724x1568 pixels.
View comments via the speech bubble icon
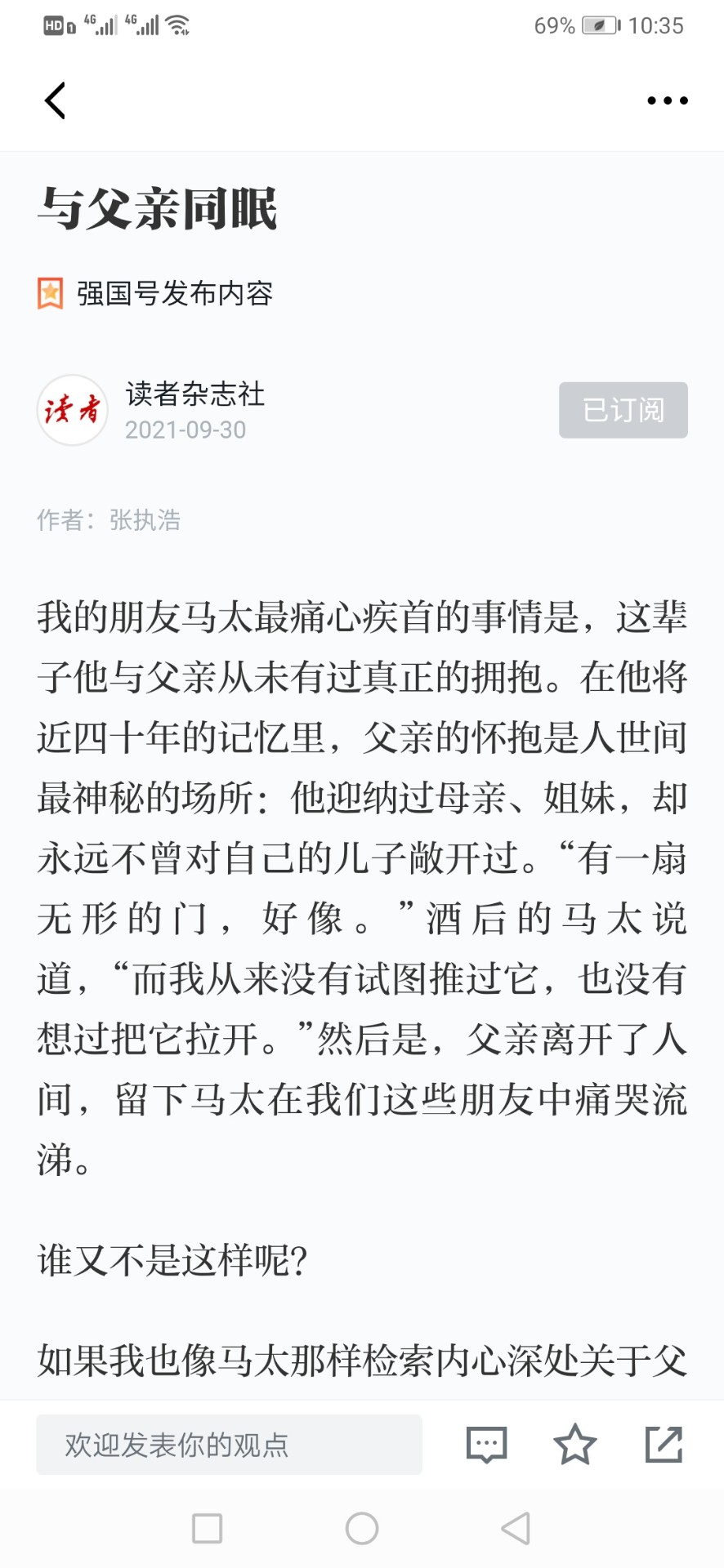click(487, 1445)
